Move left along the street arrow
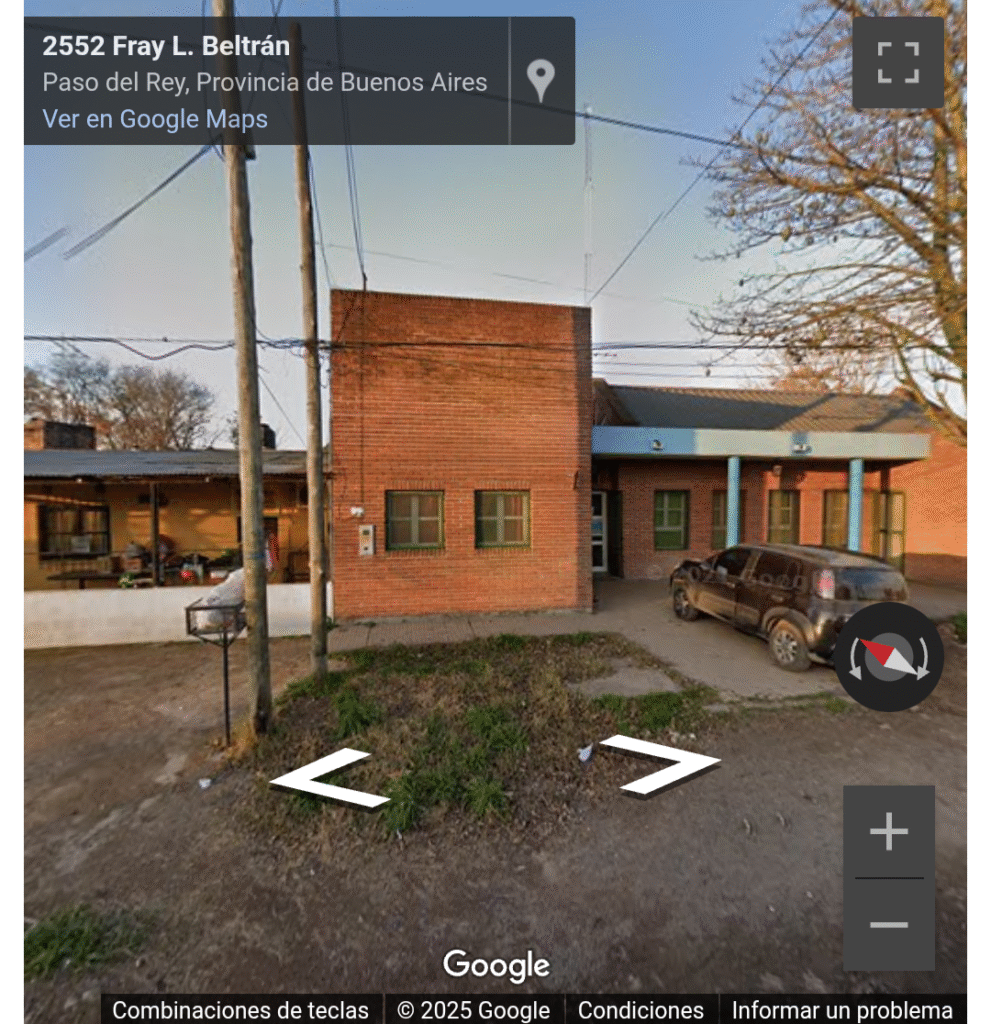 pos(328,778)
